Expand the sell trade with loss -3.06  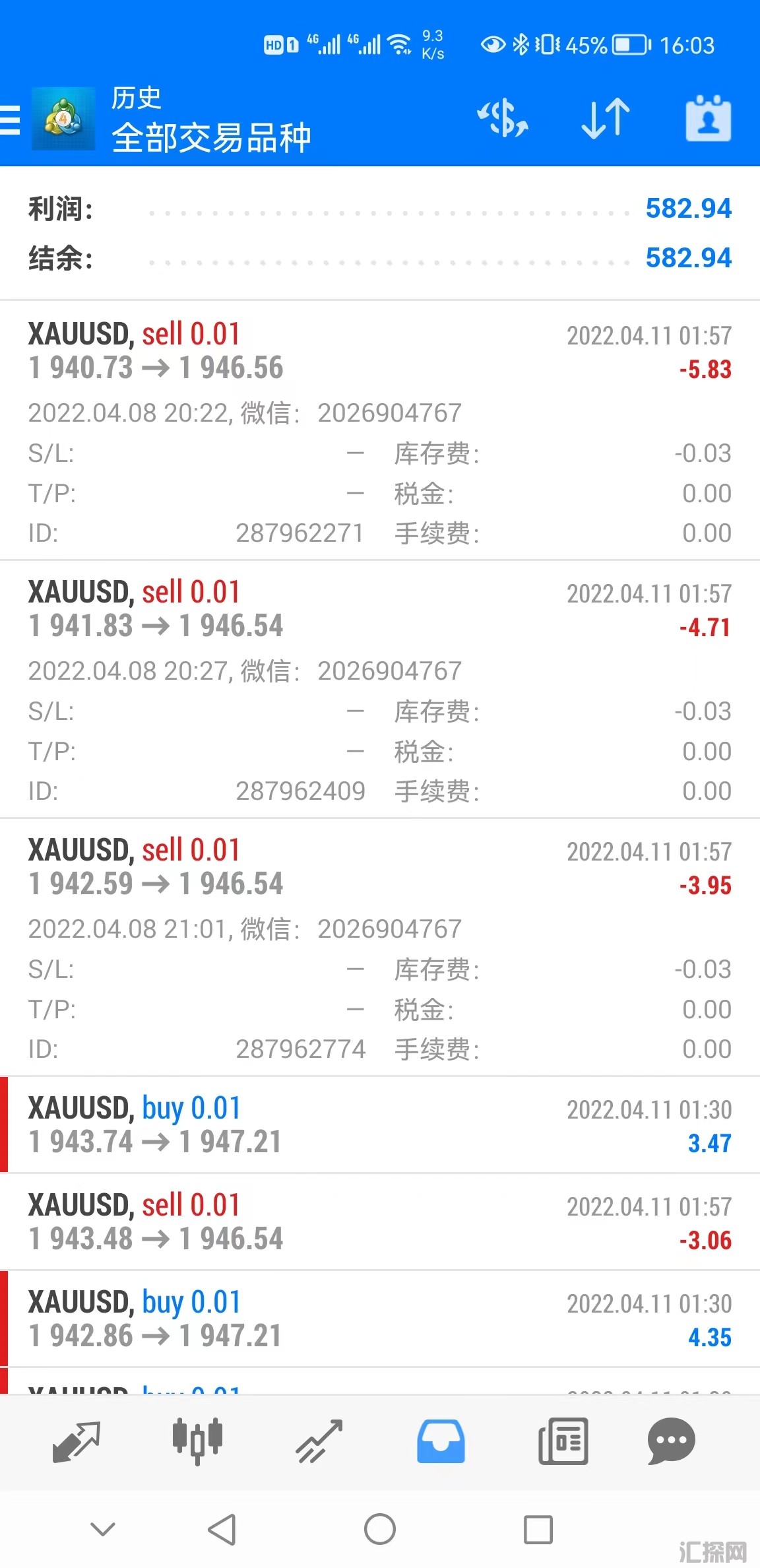[380, 1222]
